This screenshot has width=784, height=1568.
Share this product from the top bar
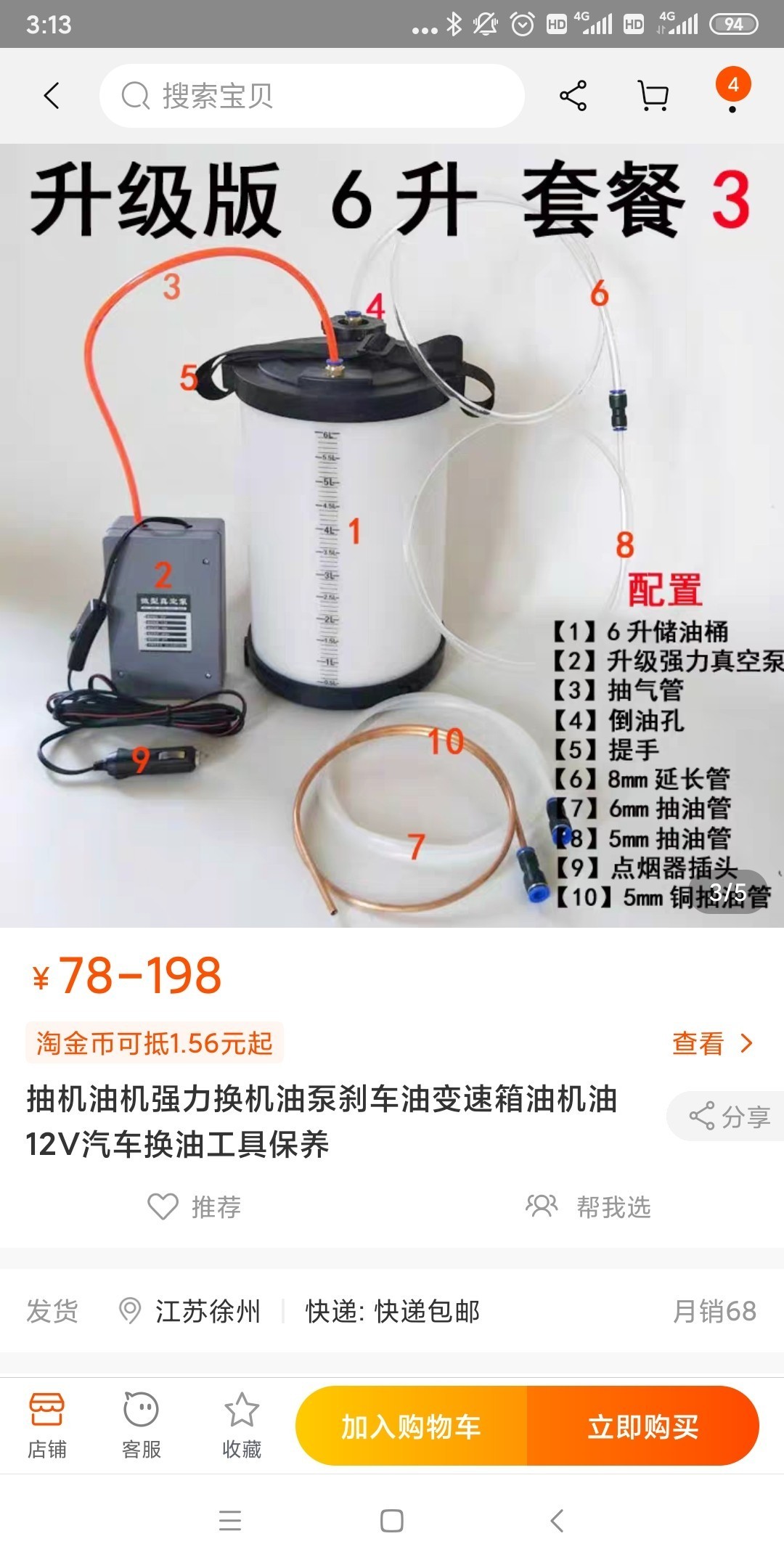[x=573, y=96]
